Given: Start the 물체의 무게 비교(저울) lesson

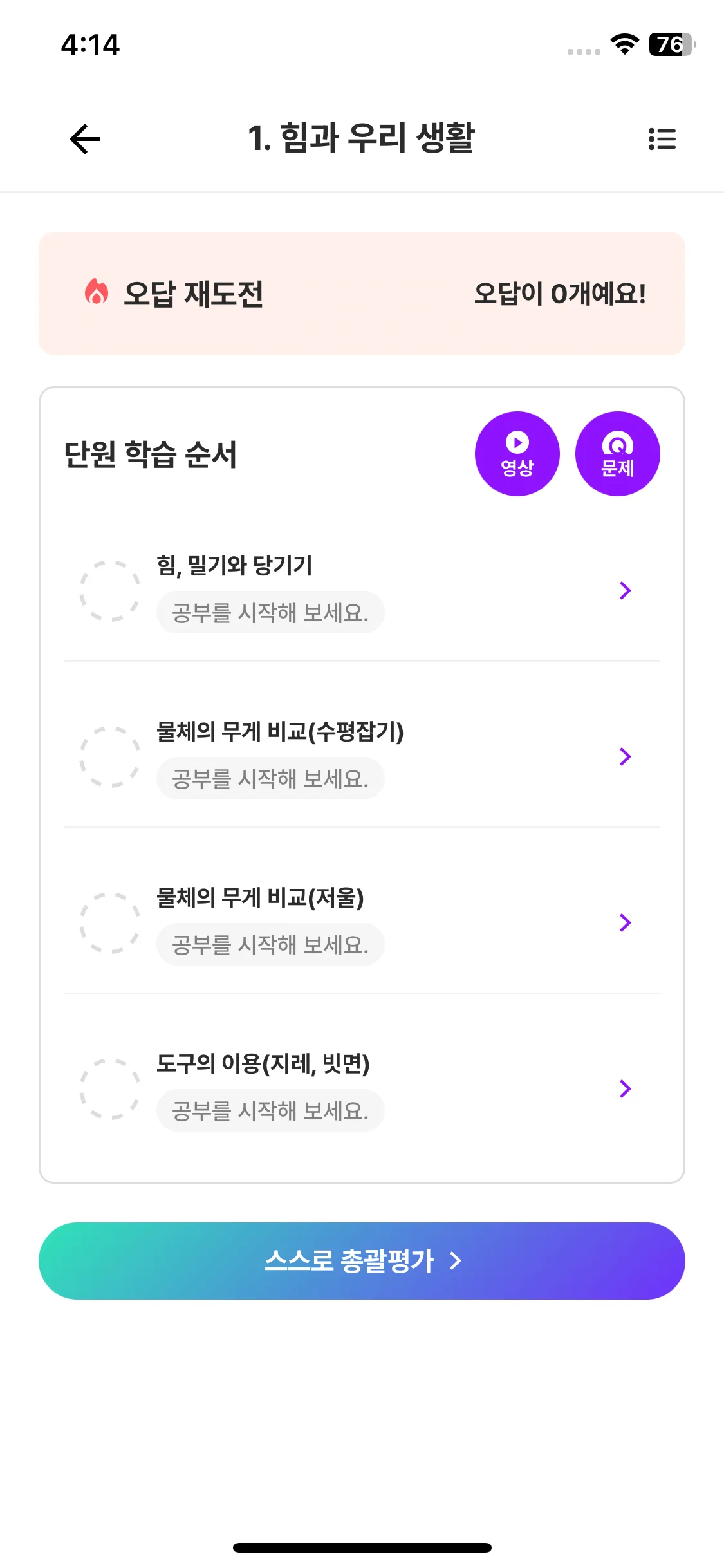Looking at the screenshot, I should click(x=362, y=922).
